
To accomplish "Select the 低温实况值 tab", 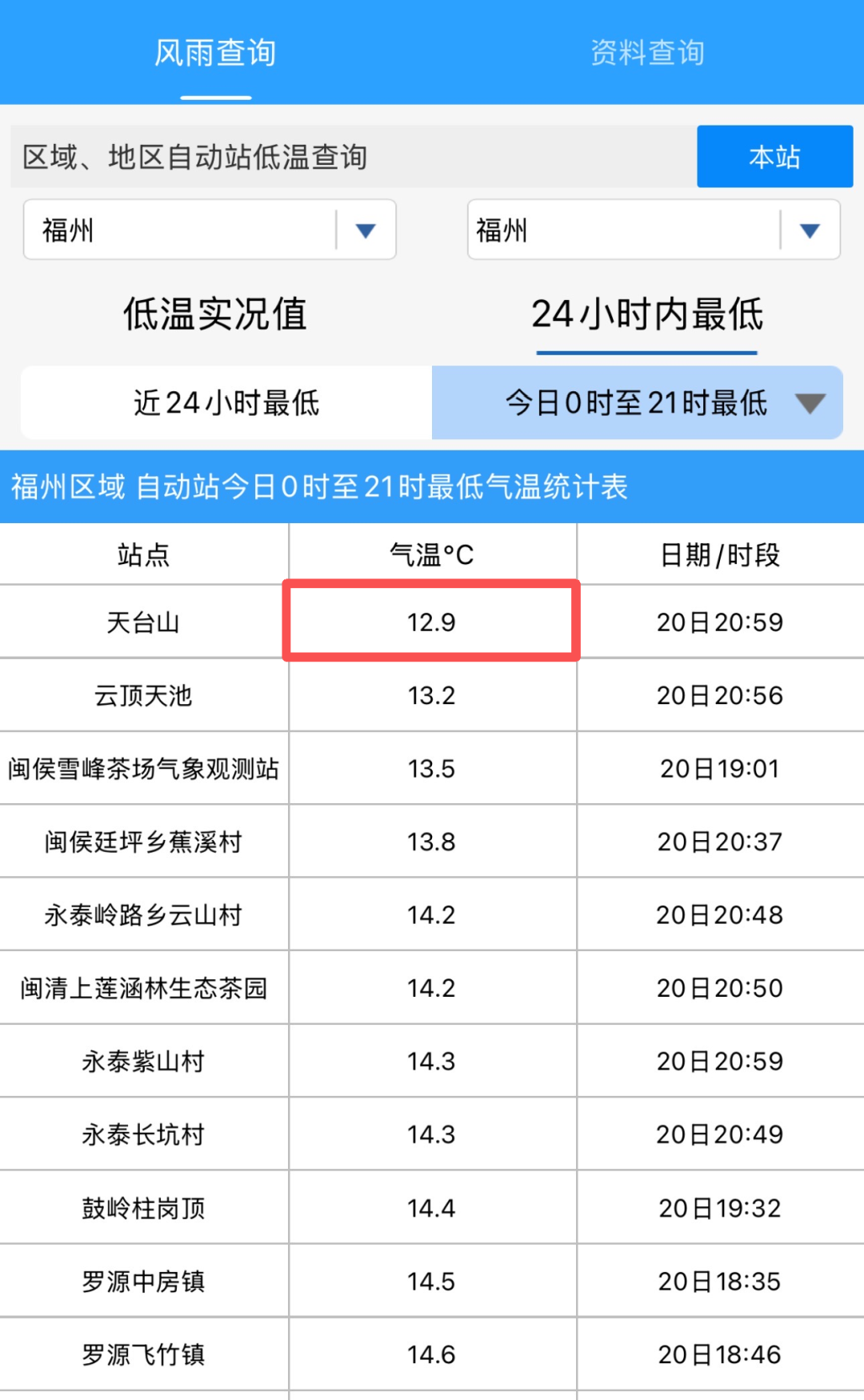I will coord(215,314).
